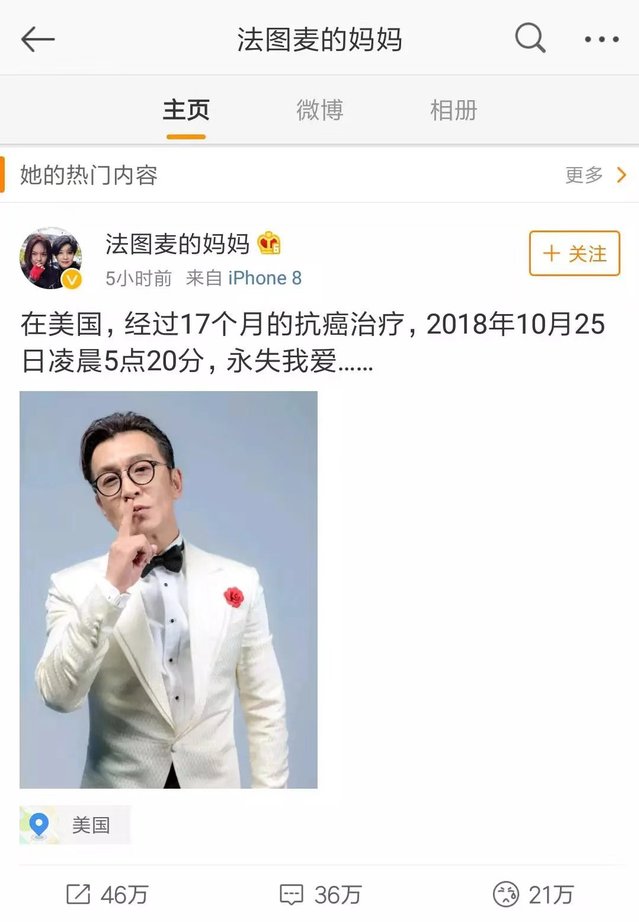Open the three-dot overflow menu
Screen dimensions: 639x922
[602, 39]
